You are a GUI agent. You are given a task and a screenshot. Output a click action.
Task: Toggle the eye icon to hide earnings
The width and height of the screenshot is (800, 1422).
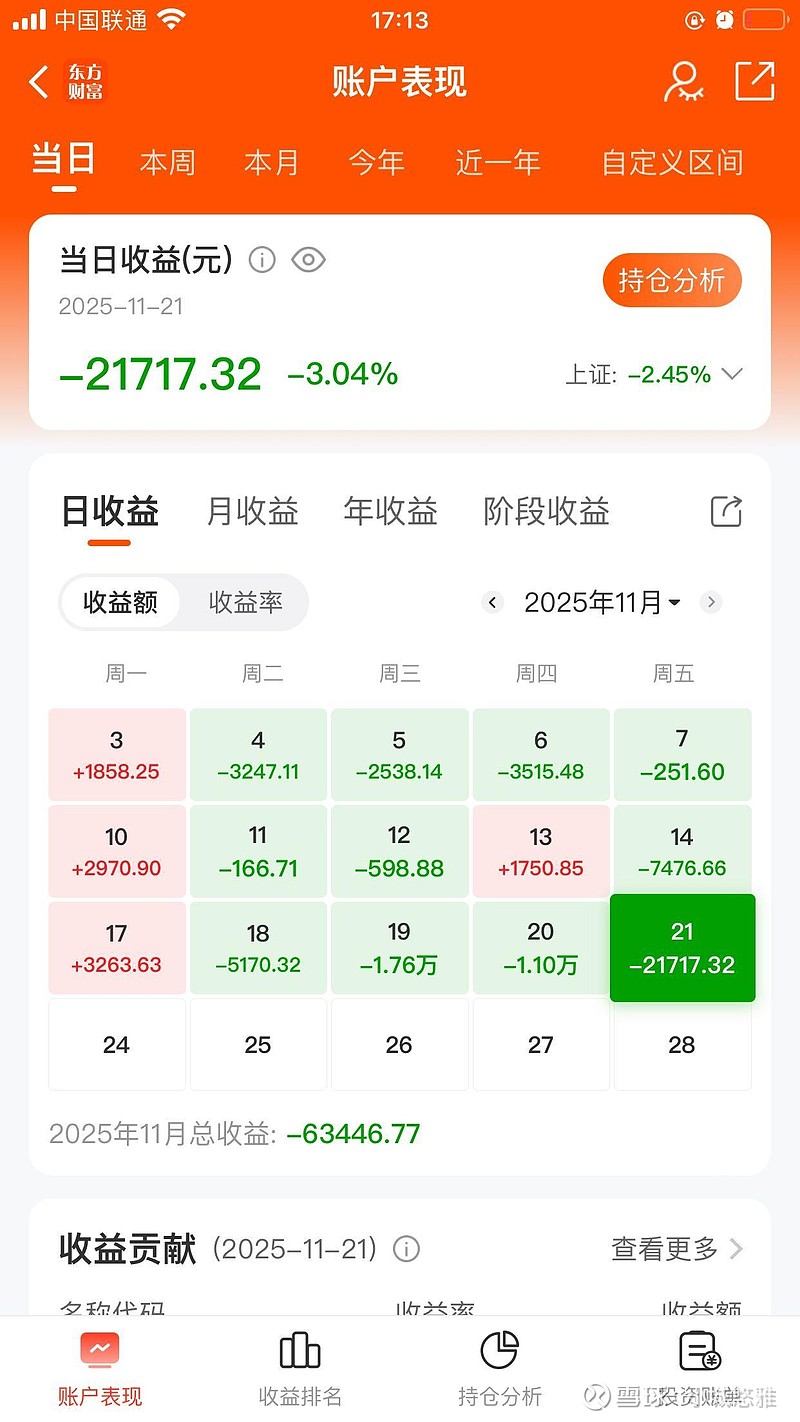click(x=309, y=260)
